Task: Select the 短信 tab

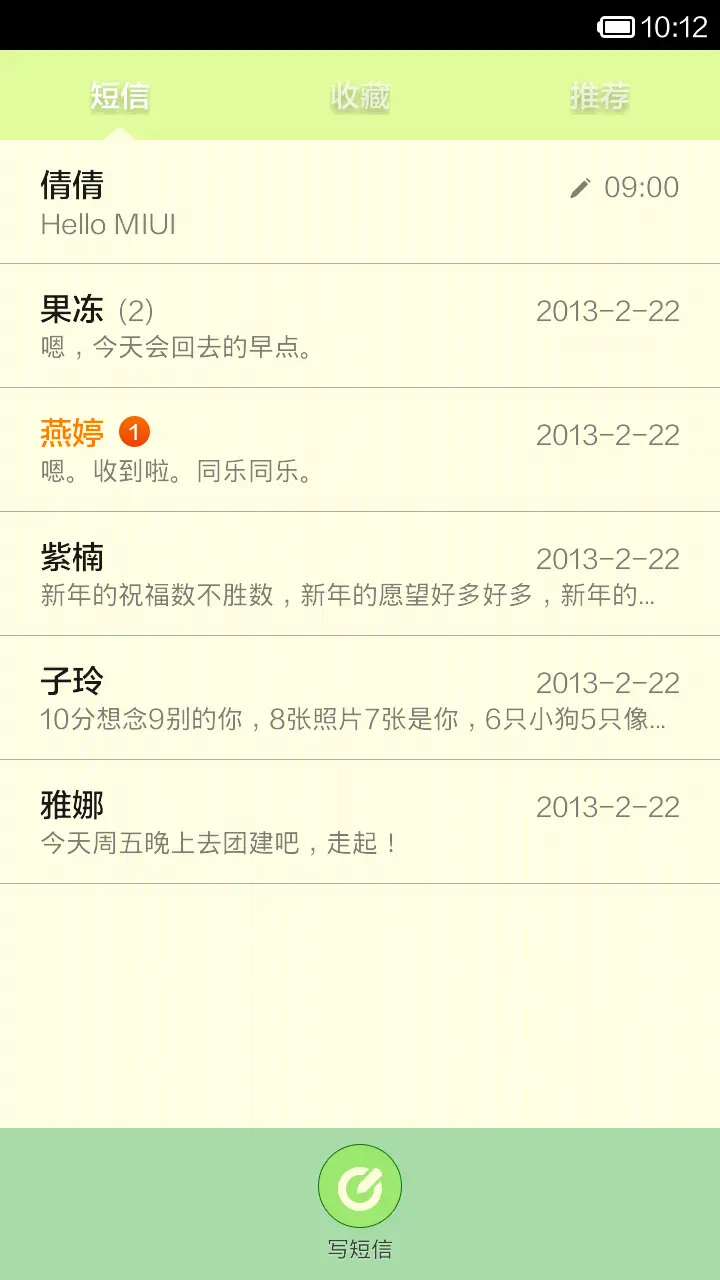Action: [120, 96]
